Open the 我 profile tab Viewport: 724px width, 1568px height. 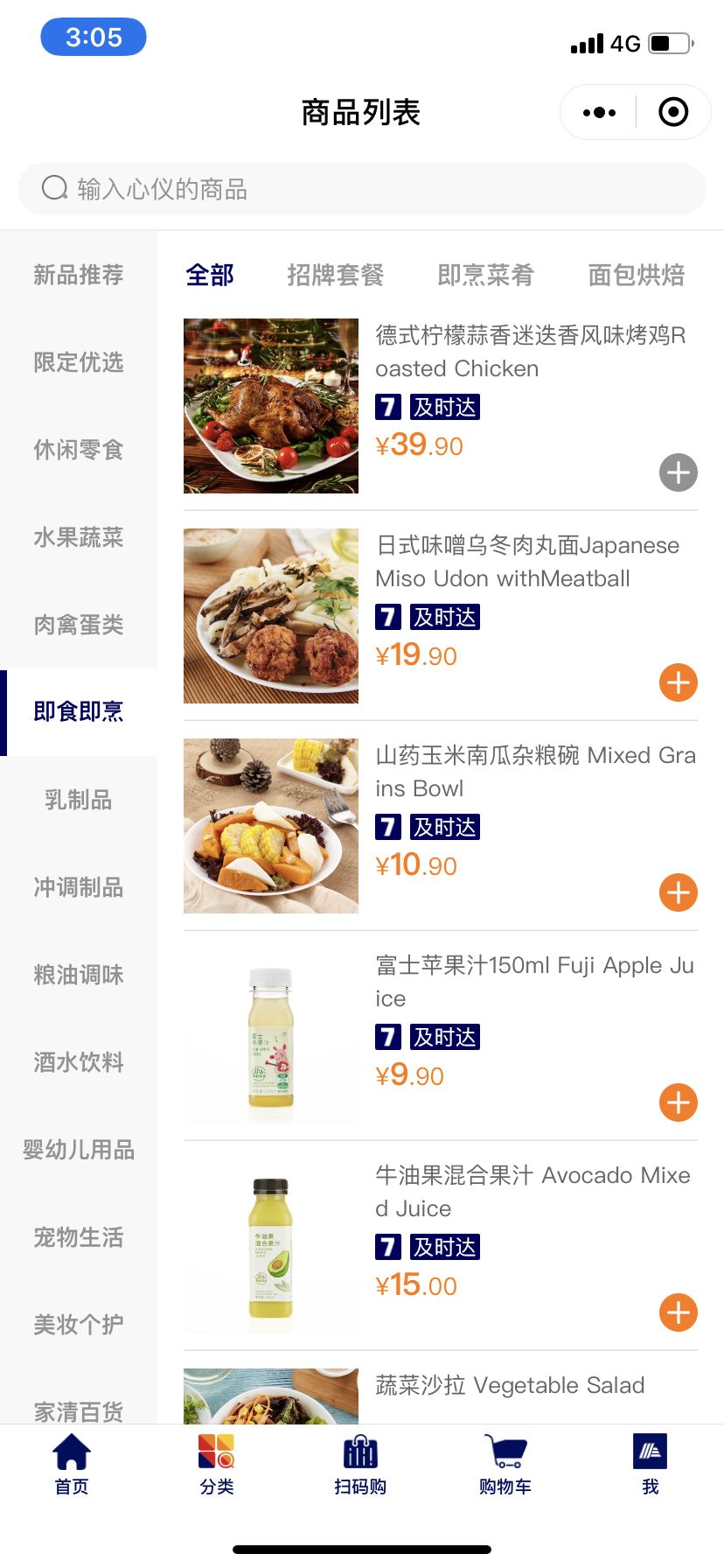[x=650, y=1463]
